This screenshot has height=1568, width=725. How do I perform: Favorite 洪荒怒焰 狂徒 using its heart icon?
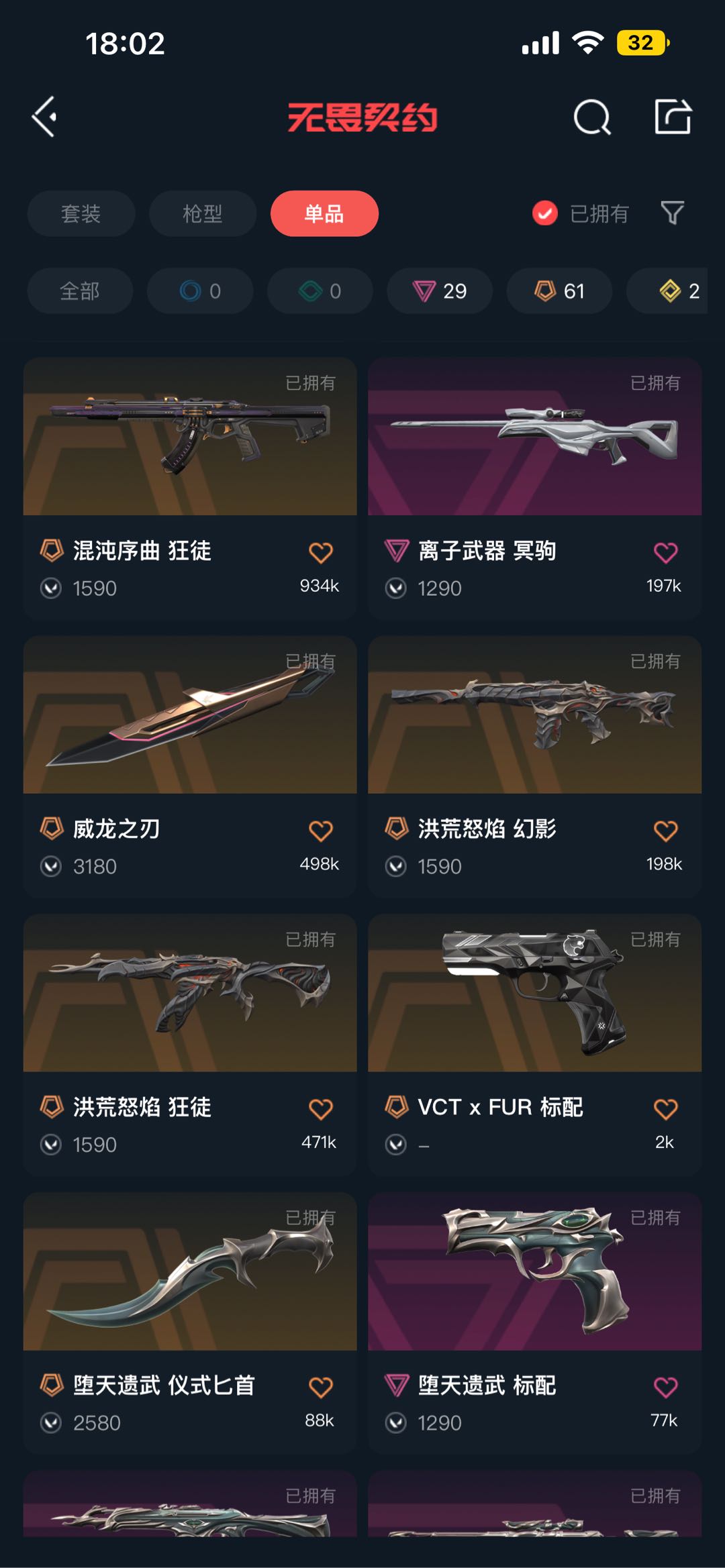click(321, 1110)
